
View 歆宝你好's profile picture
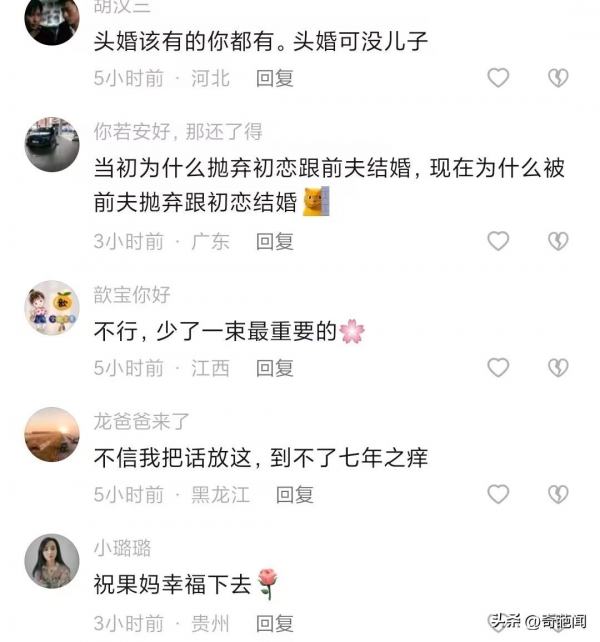51,307
